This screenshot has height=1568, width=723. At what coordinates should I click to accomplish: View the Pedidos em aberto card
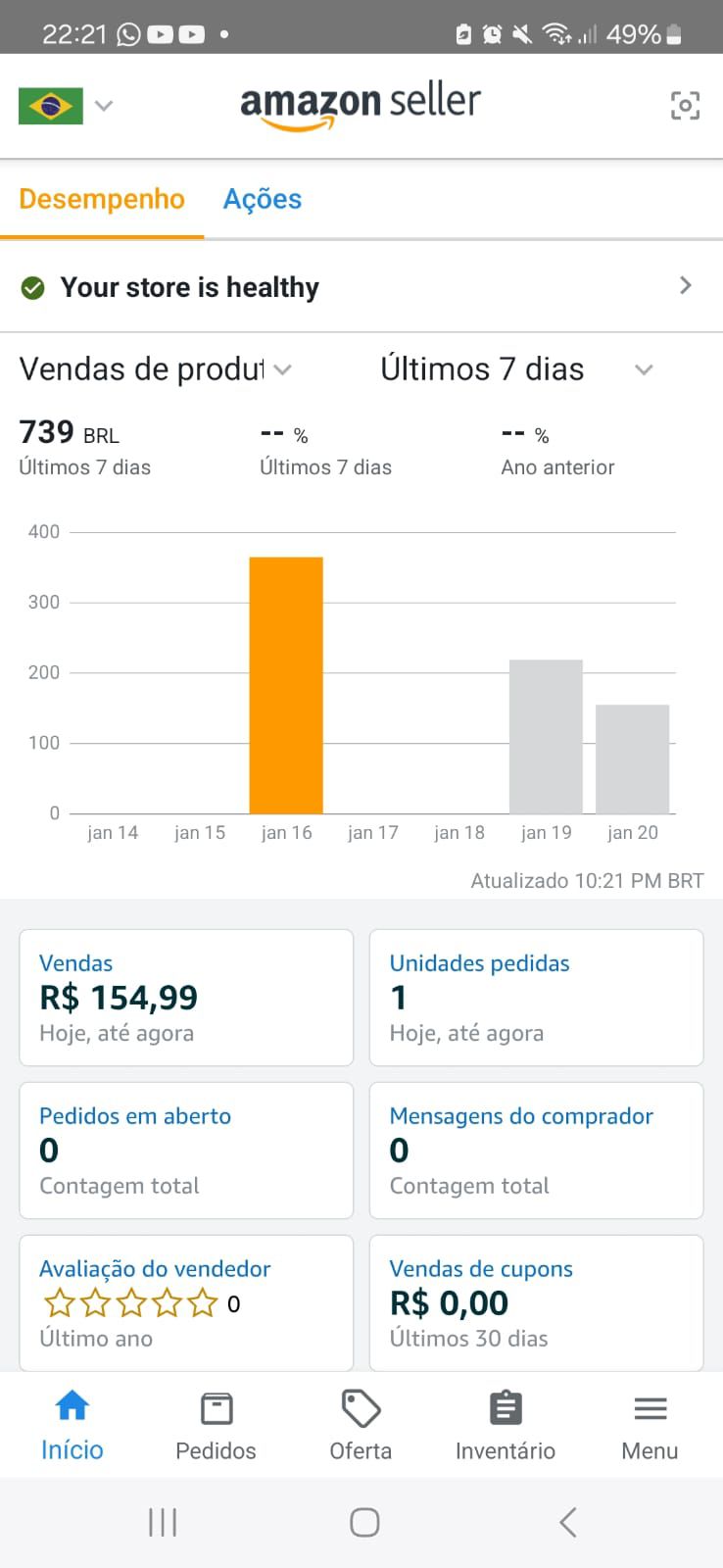click(186, 1151)
